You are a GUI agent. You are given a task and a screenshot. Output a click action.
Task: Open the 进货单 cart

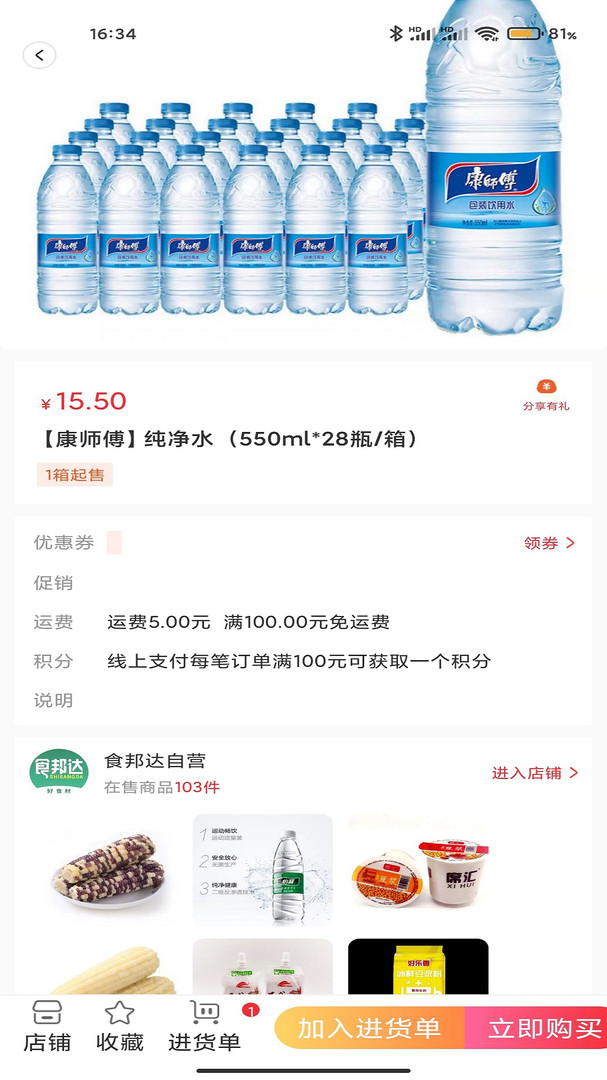205,1026
